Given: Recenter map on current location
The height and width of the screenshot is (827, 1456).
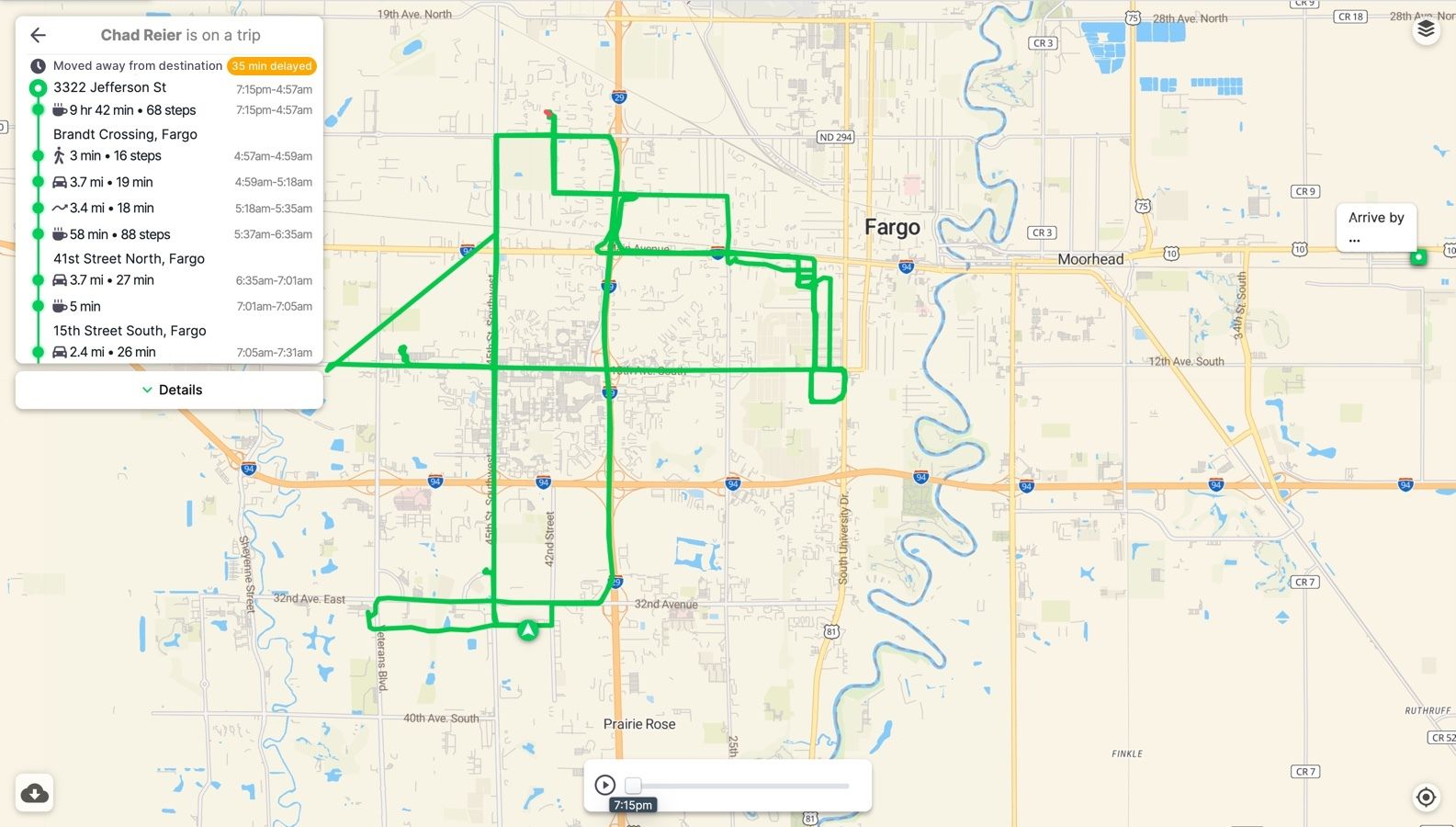Looking at the screenshot, I should click(x=1426, y=797).
